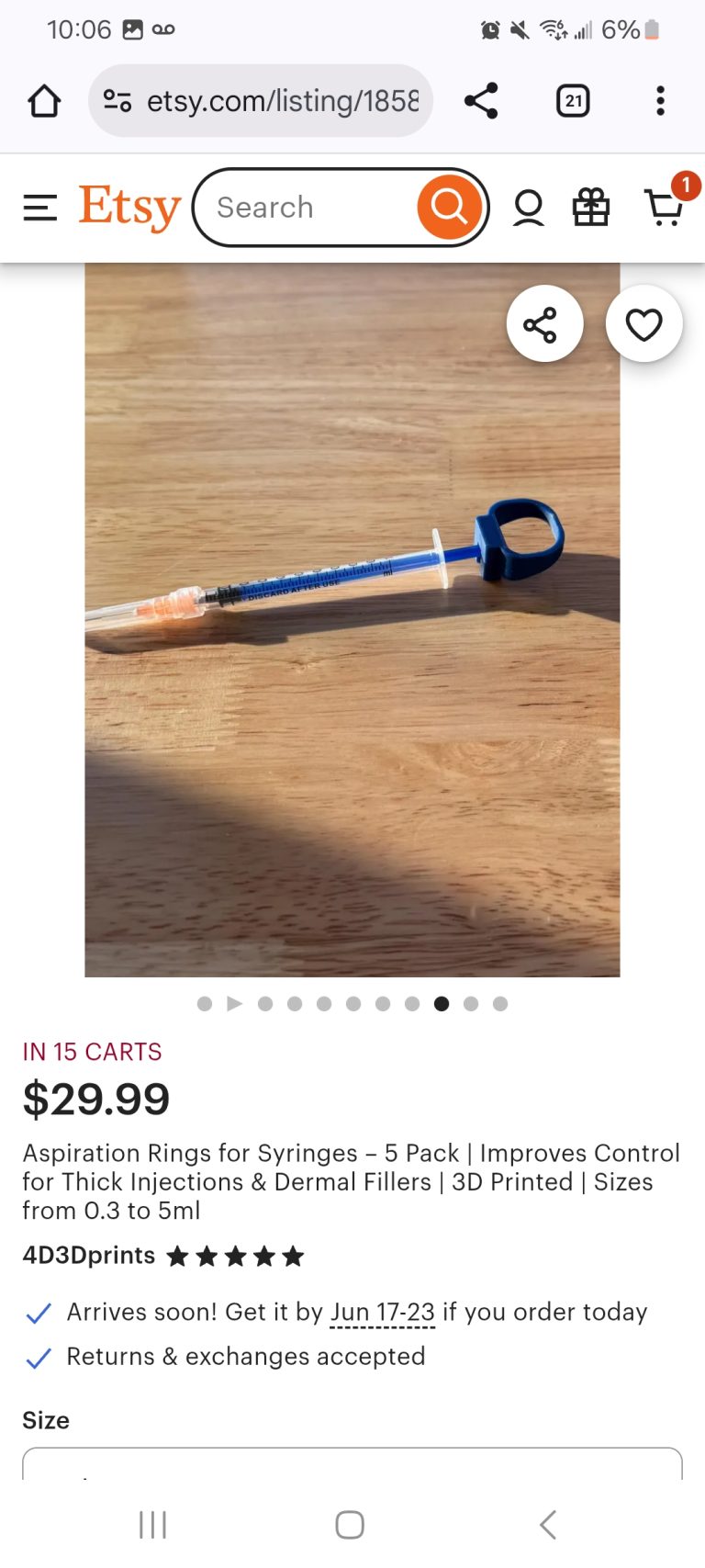View the shopping cart
Image resolution: width=705 pixels, height=1568 pixels.
665,208
